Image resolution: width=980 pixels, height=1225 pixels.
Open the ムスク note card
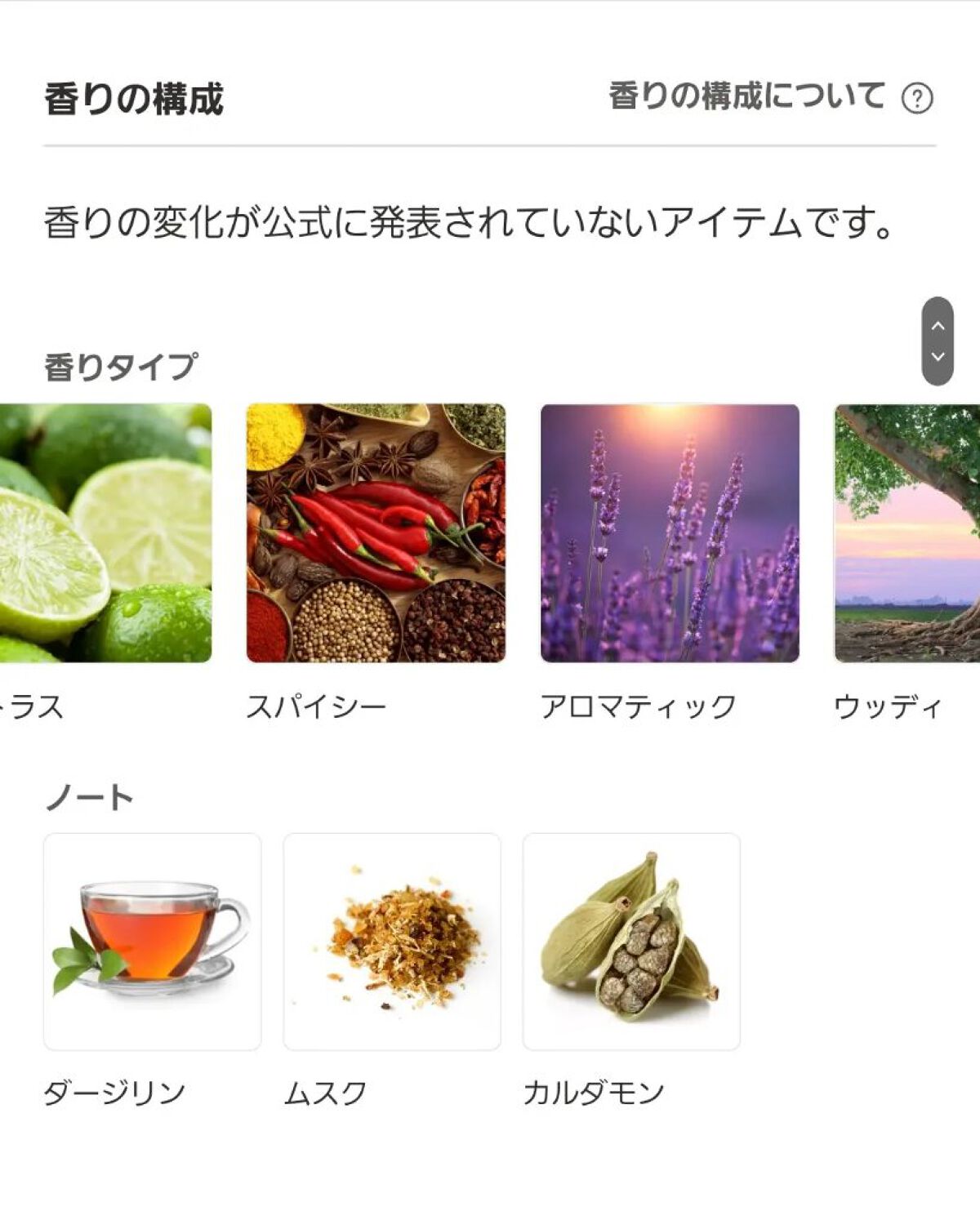[x=392, y=942]
